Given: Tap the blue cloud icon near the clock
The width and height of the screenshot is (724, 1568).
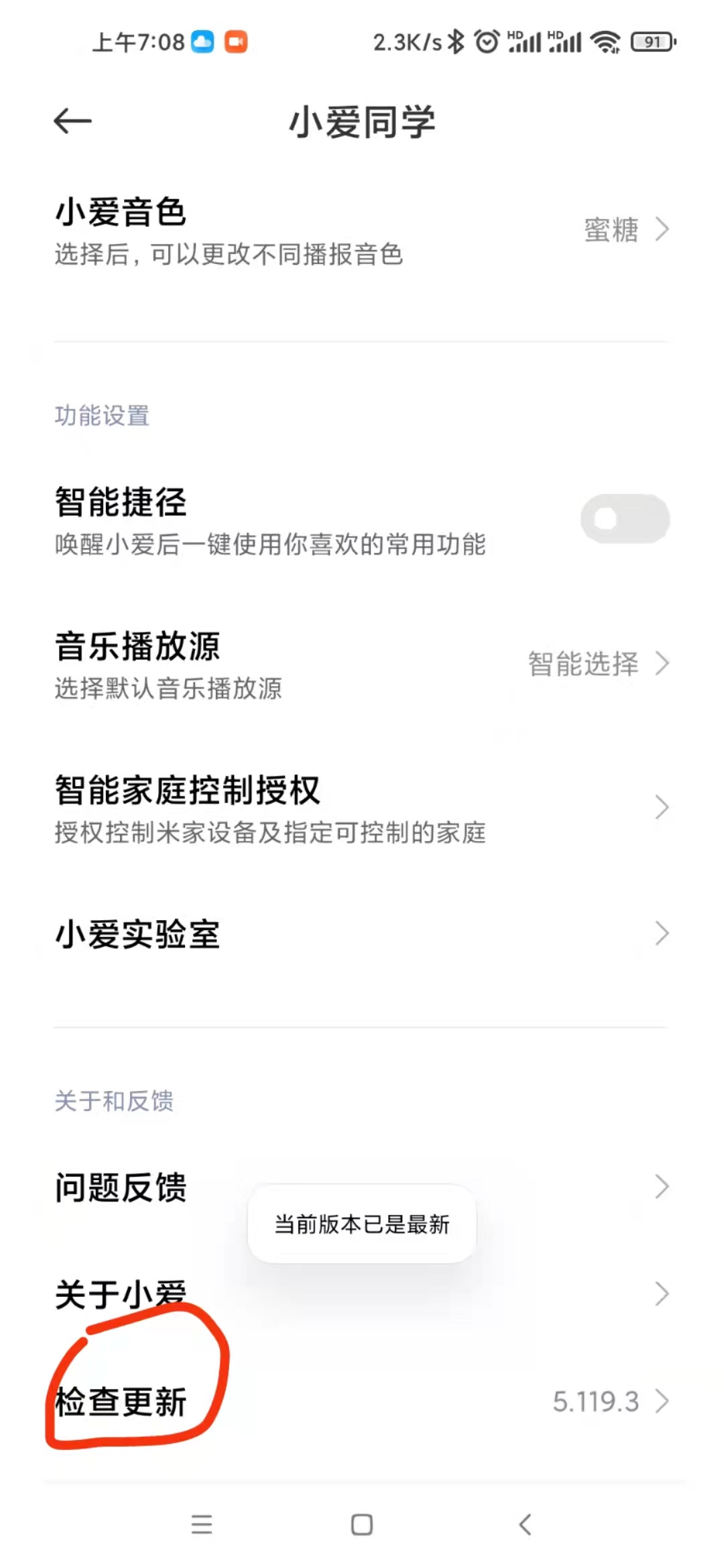Looking at the screenshot, I should [201, 42].
